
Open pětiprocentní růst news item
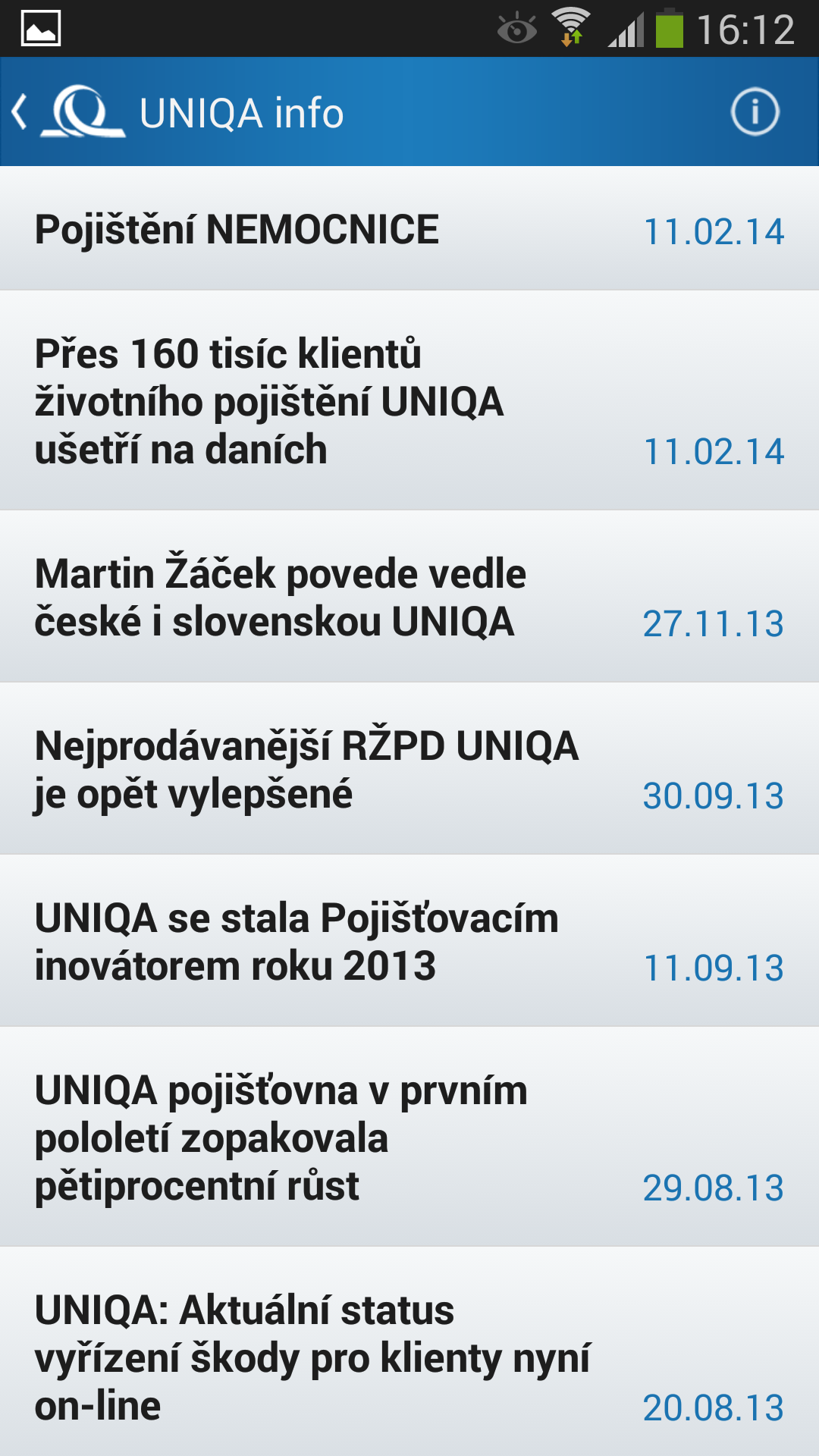point(409,1137)
